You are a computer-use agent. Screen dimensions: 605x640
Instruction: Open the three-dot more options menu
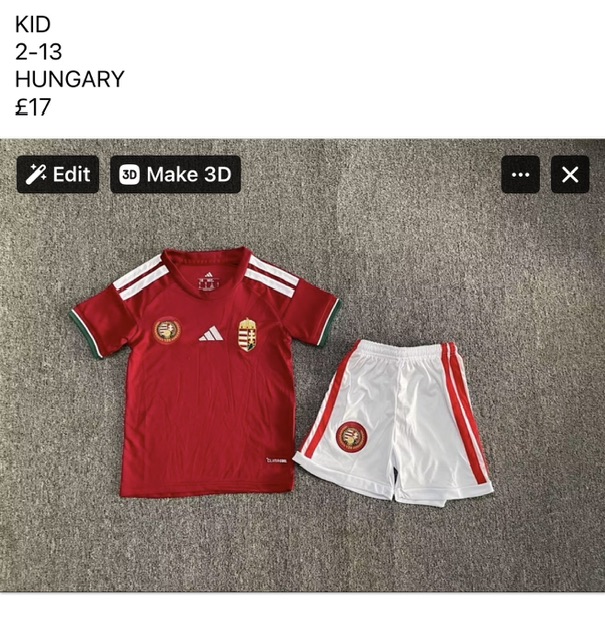point(520,175)
